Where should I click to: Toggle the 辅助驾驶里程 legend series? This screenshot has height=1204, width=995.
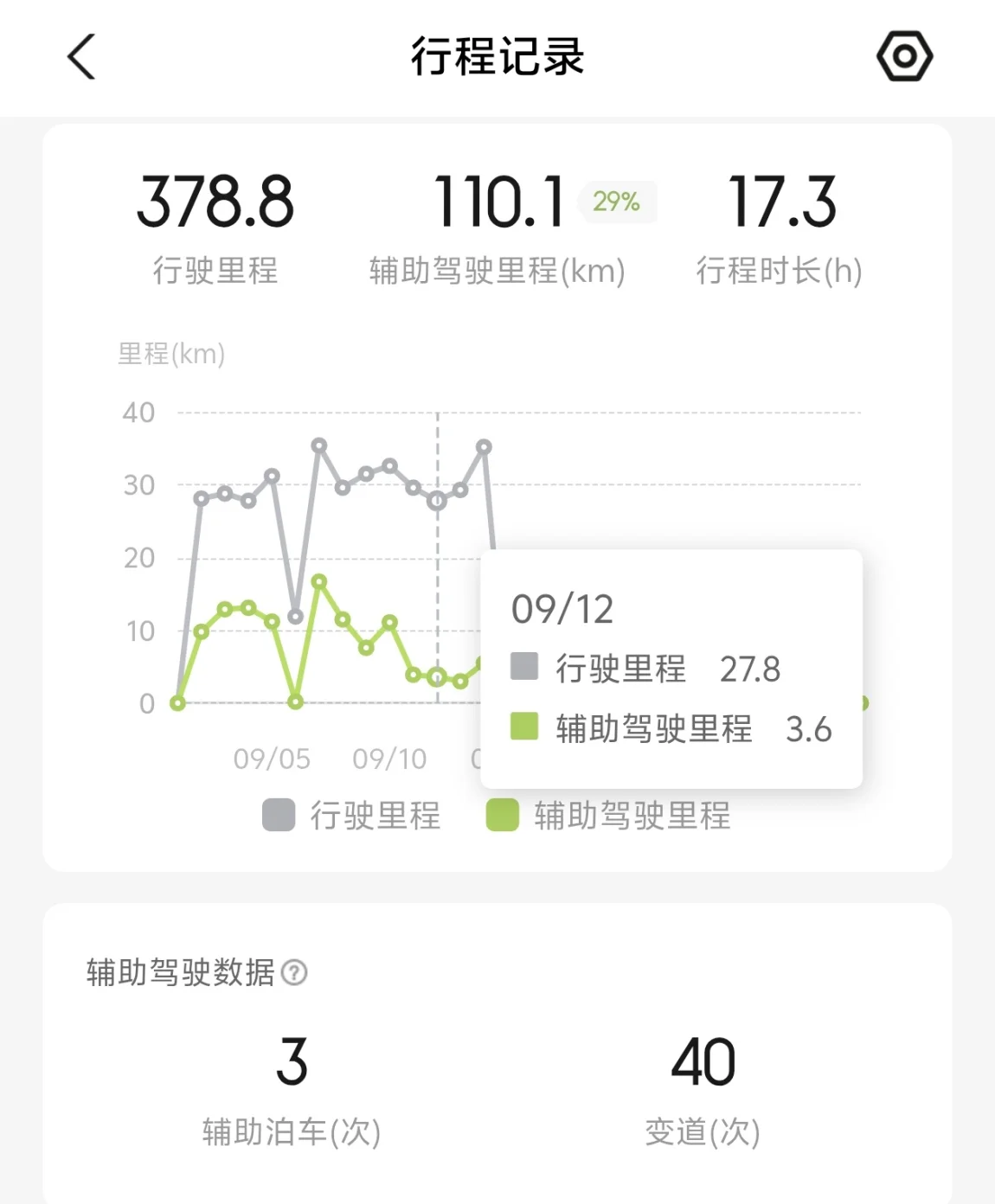(x=608, y=816)
